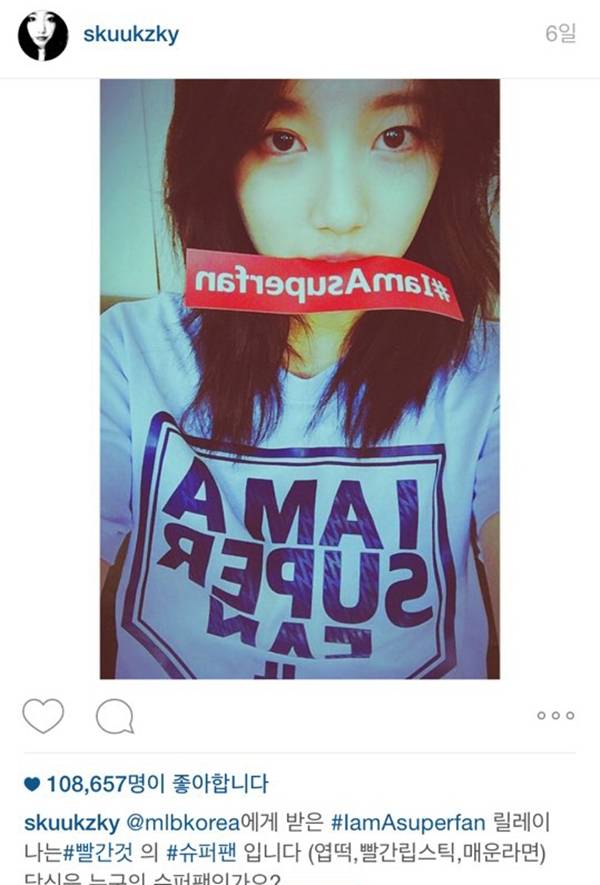Image resolution: width=600 pixels, height=885 pixels.
Task: Like this post with the heart icon
Action: (43, 715)
